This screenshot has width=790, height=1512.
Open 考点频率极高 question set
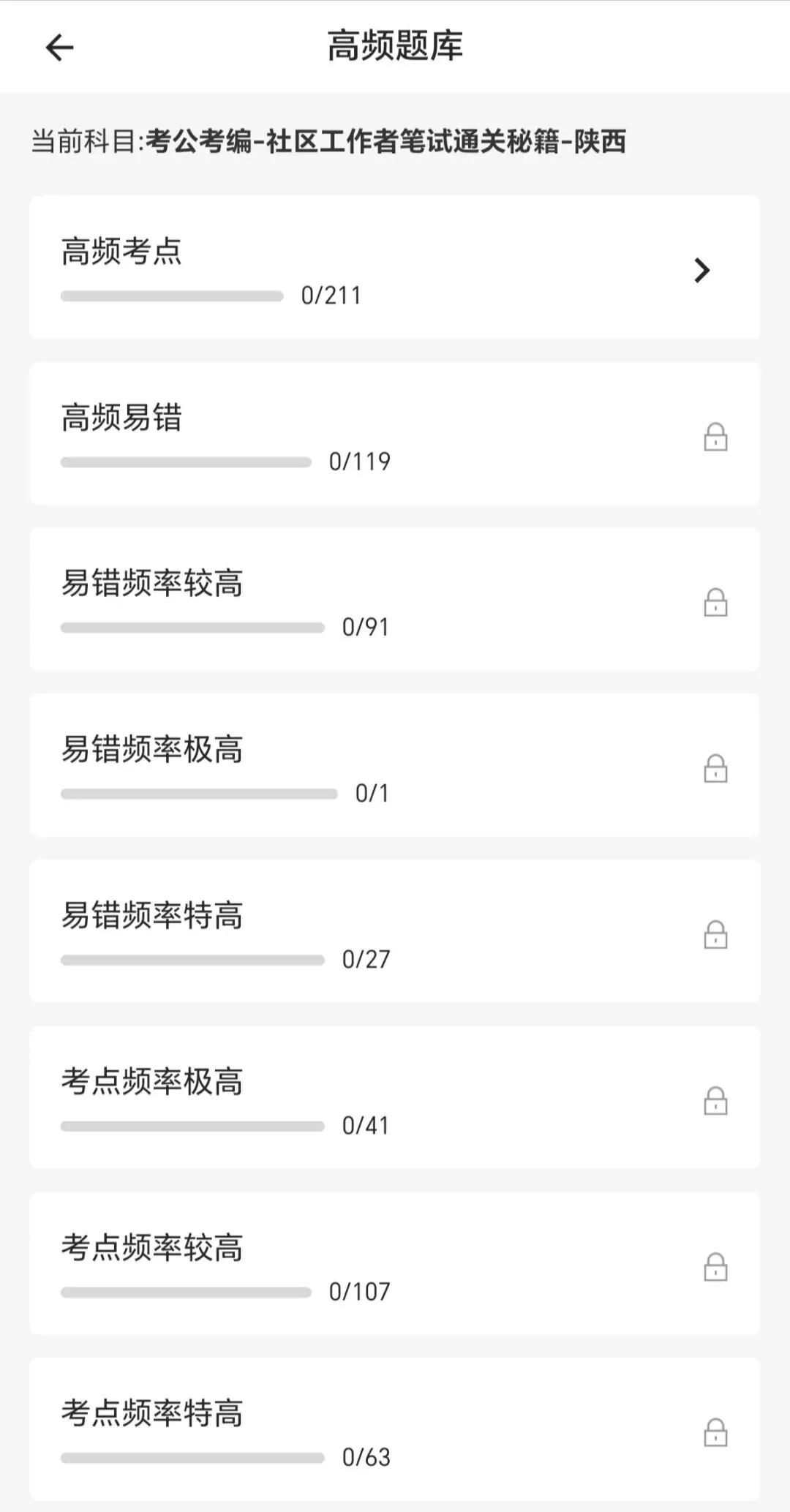pyautogui.click(x=394, y=1098)
